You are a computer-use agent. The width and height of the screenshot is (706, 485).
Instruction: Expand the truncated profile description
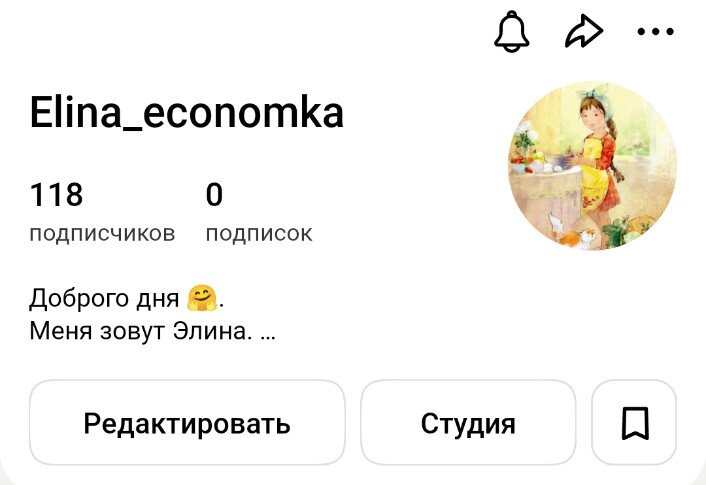click(267, 332)
